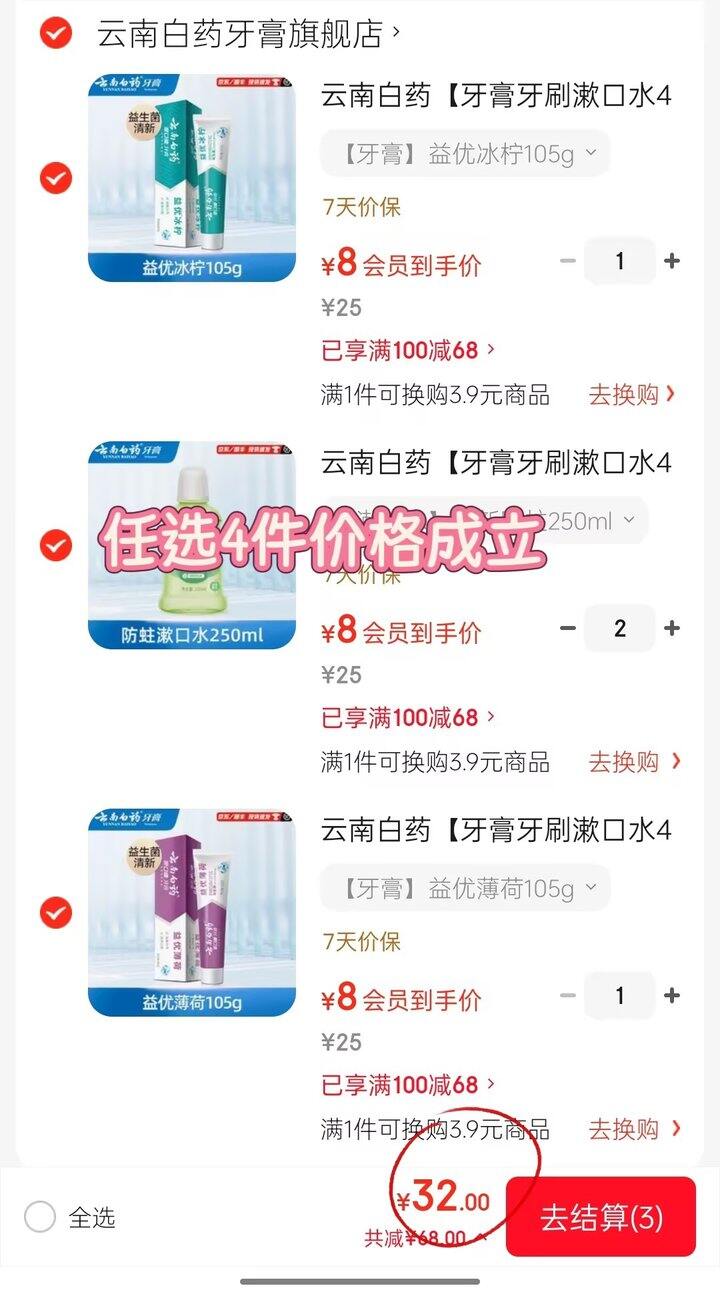The image size is (720, 1298).
Task: Uncheck the 云南白药牙膏旗舰店 store checkbox
Action: click(55, 34)
